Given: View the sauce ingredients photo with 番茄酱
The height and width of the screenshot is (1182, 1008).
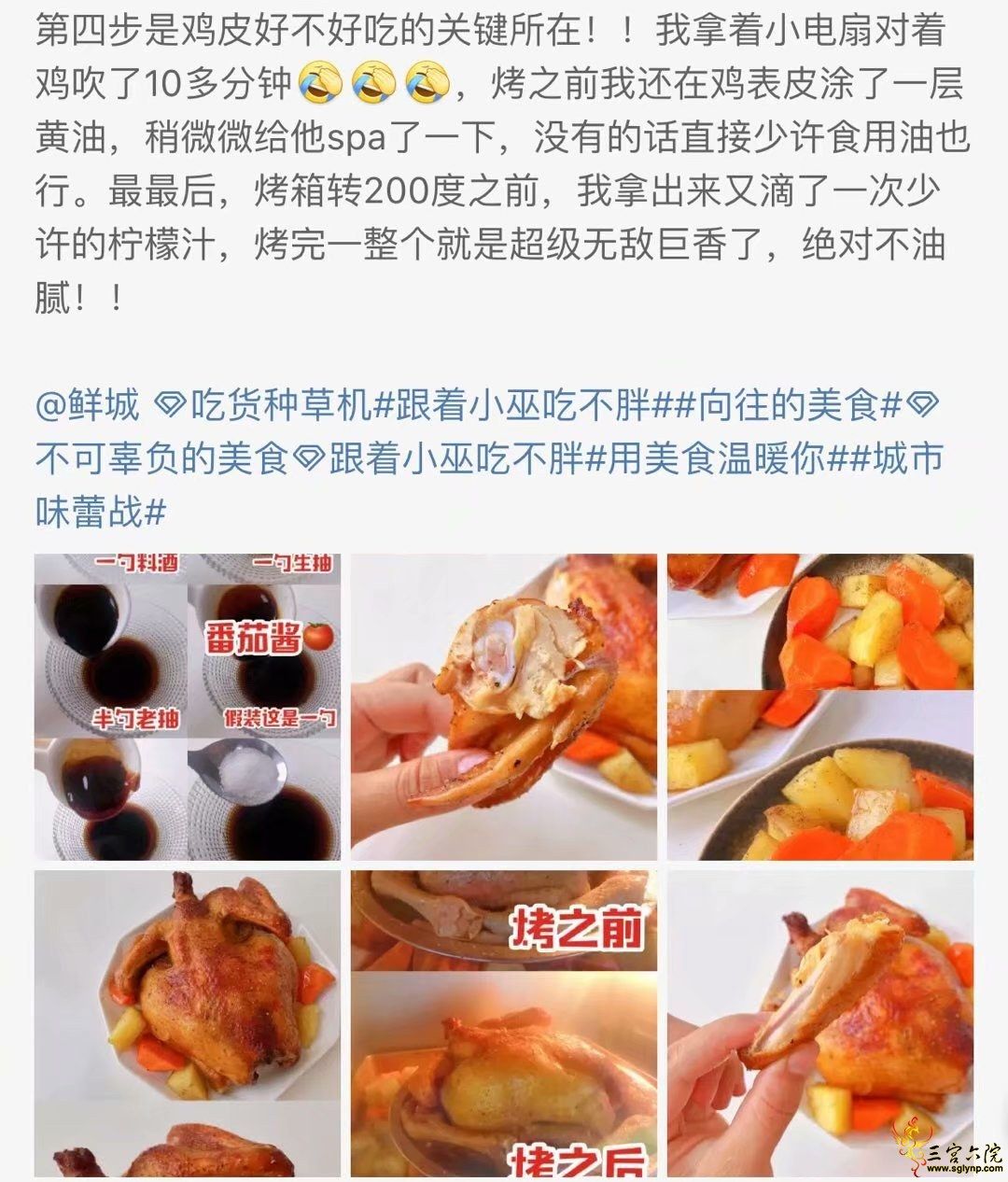Looking at the screenshot, I should [x=187, y=707].
